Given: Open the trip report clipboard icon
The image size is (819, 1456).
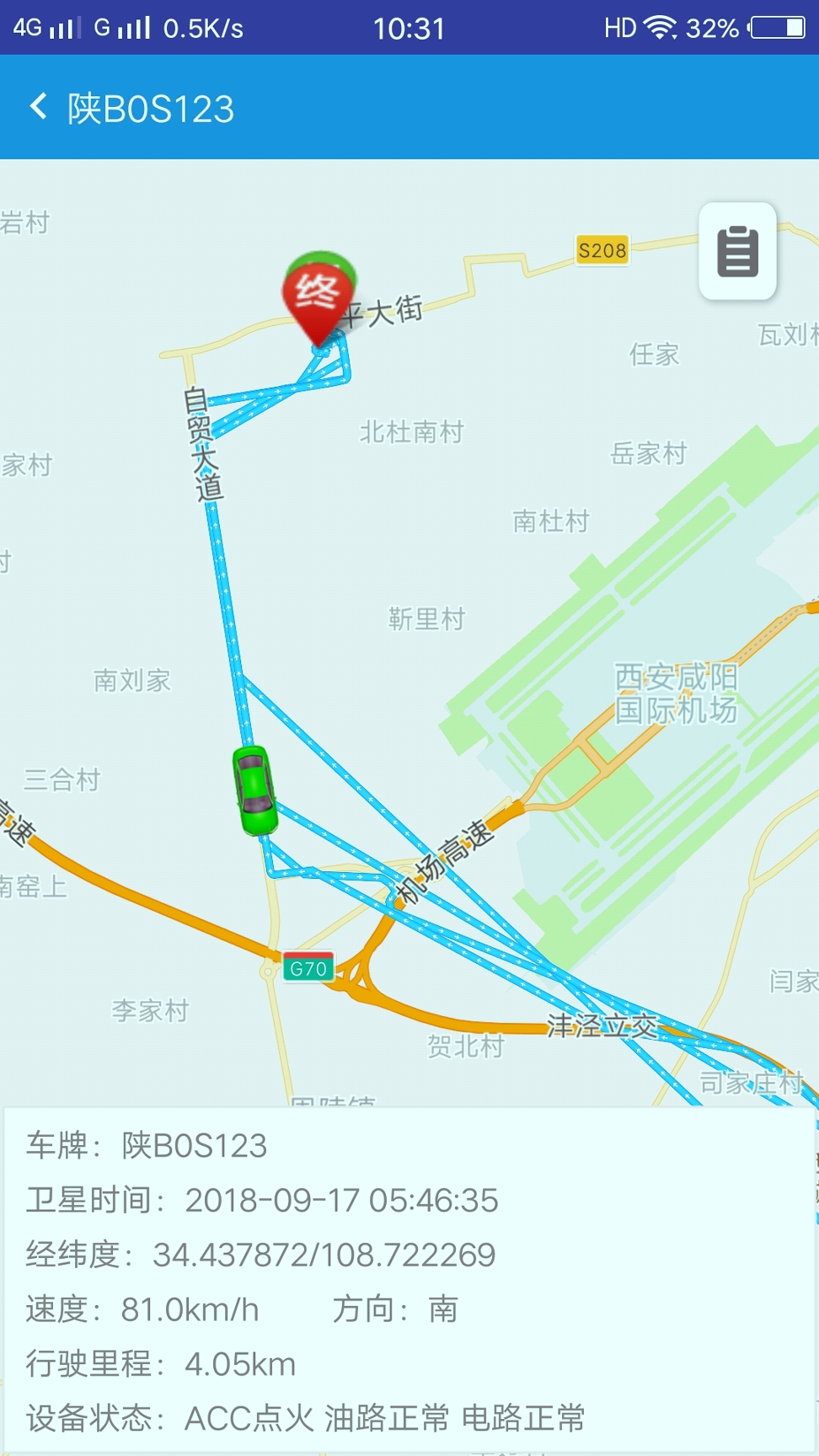Looking at the screenshot, I should click(x=737, y=253).
